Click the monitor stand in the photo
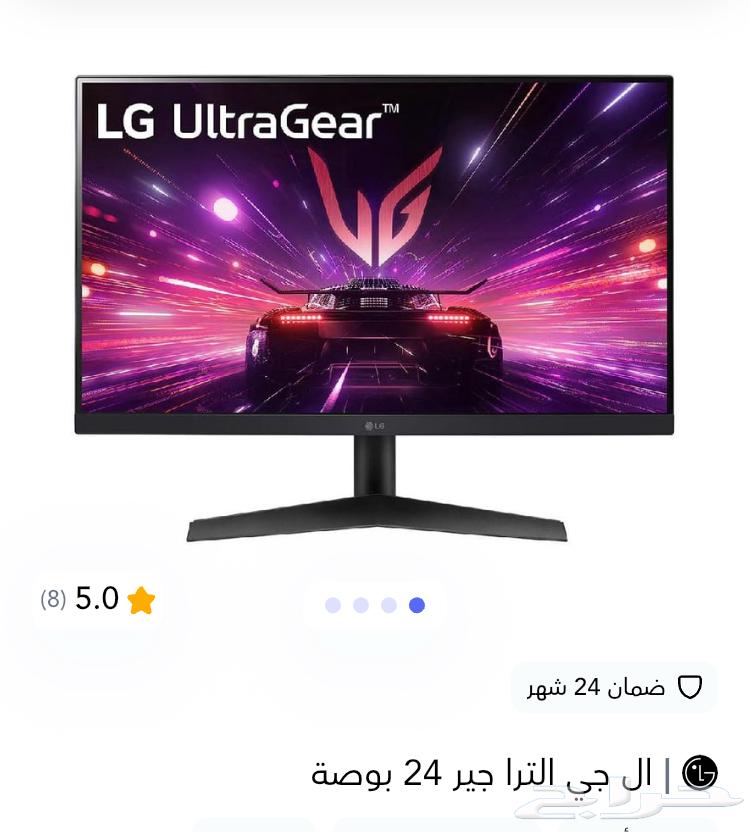Viewport: 750px width, 832px height. (x=375, y=490)
